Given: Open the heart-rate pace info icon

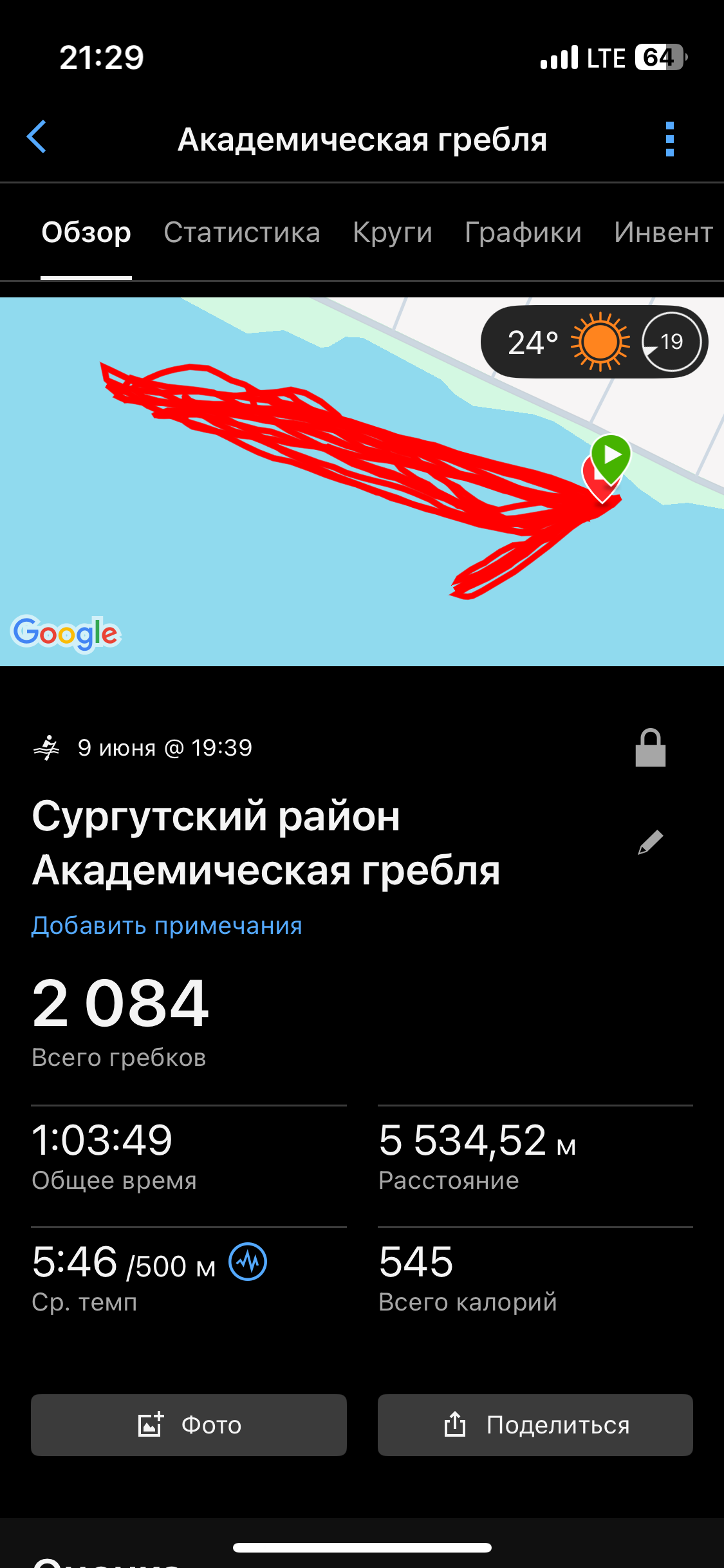Looking at the screenshot, I should [x=248, y=1262].
